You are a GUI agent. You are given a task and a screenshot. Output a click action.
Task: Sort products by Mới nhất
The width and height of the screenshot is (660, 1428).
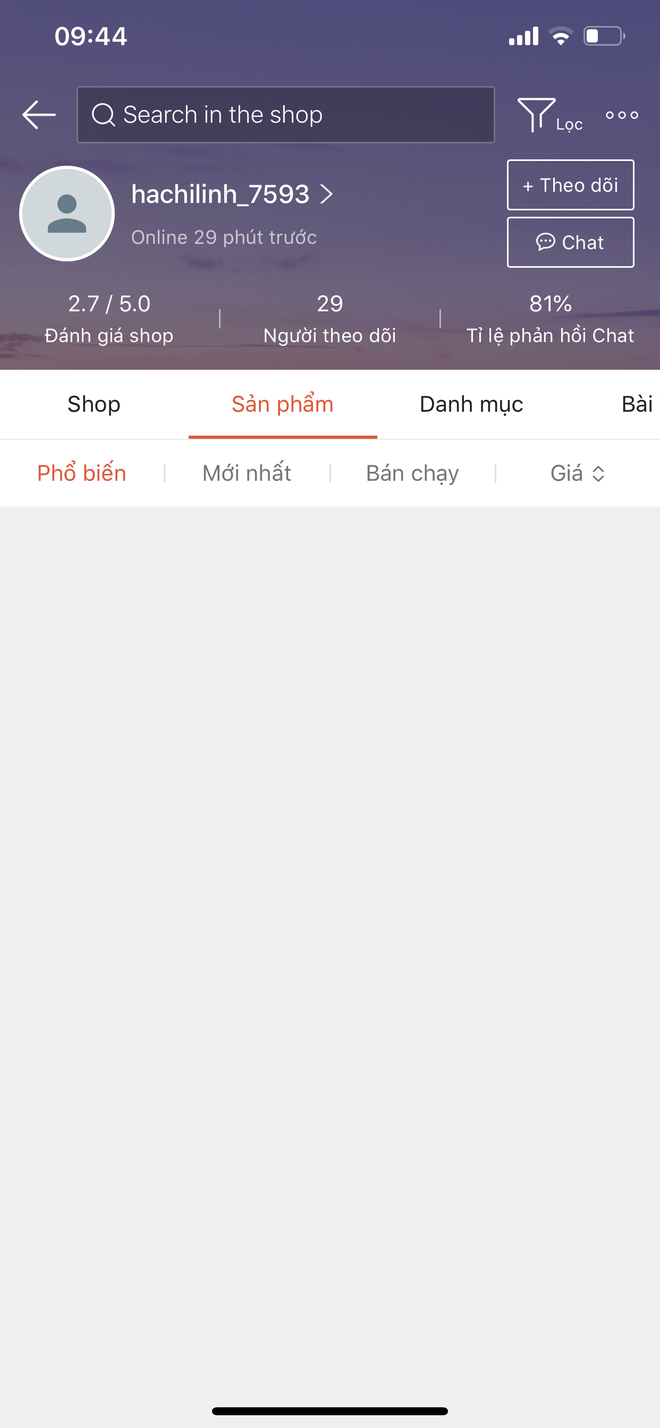point(247,473)
